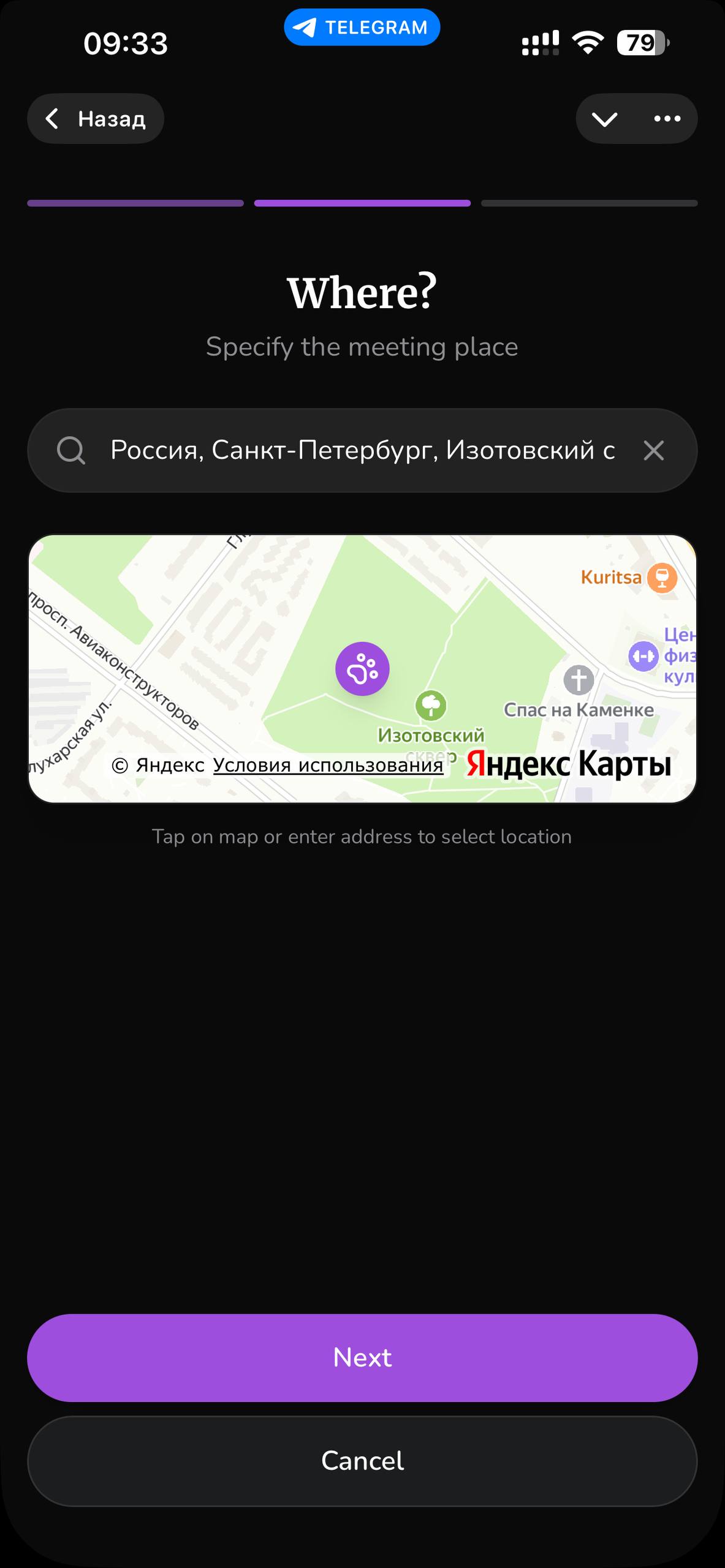This screenshot has height=1568, width=725.
Task: Collapse the screen with the chevron-down control
Action: click(x=605, y=119)
